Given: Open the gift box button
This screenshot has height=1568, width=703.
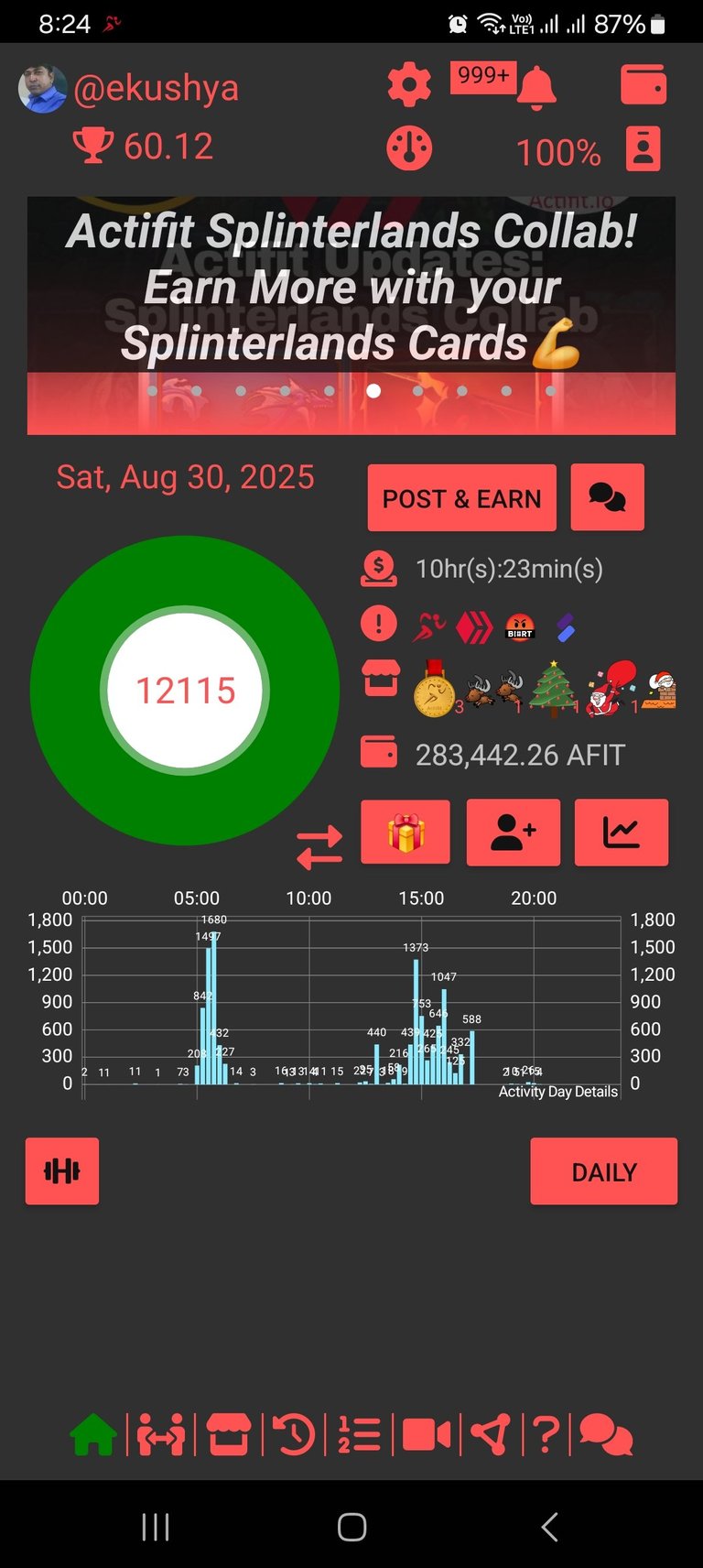Looking at the screenshot, I should (406, 832).
